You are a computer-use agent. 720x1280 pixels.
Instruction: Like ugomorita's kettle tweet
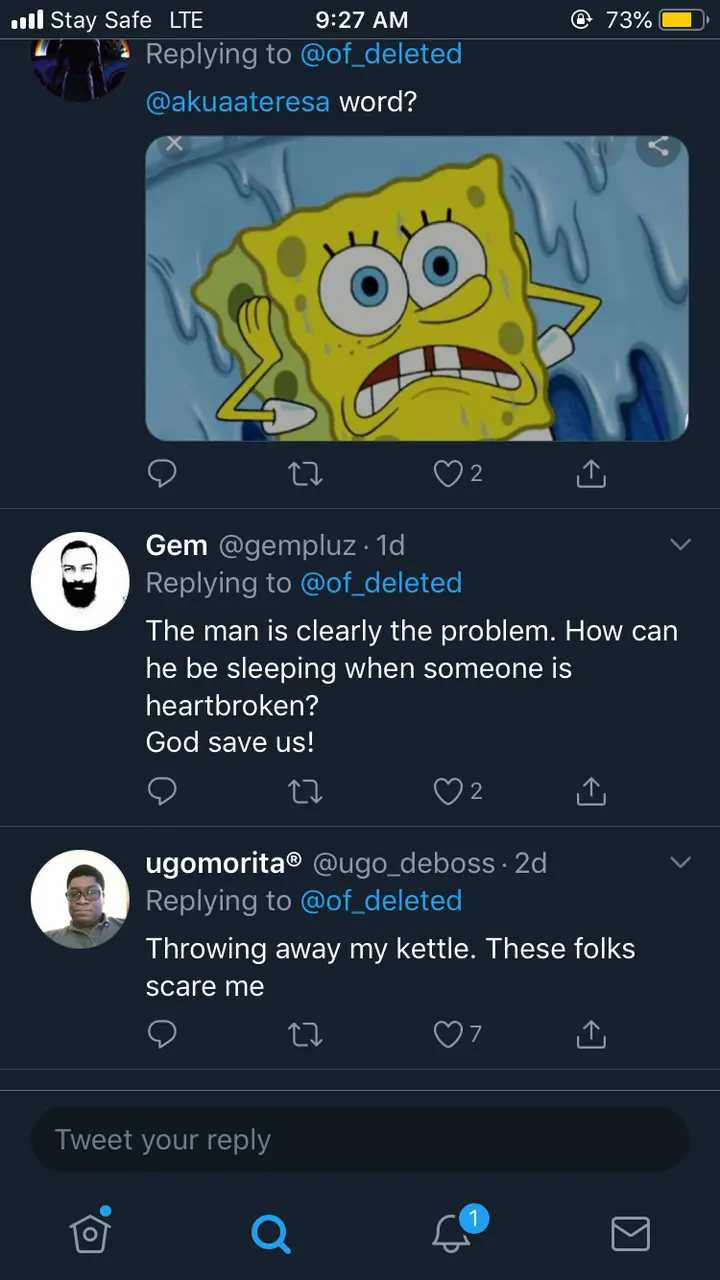coord(448,1034)
